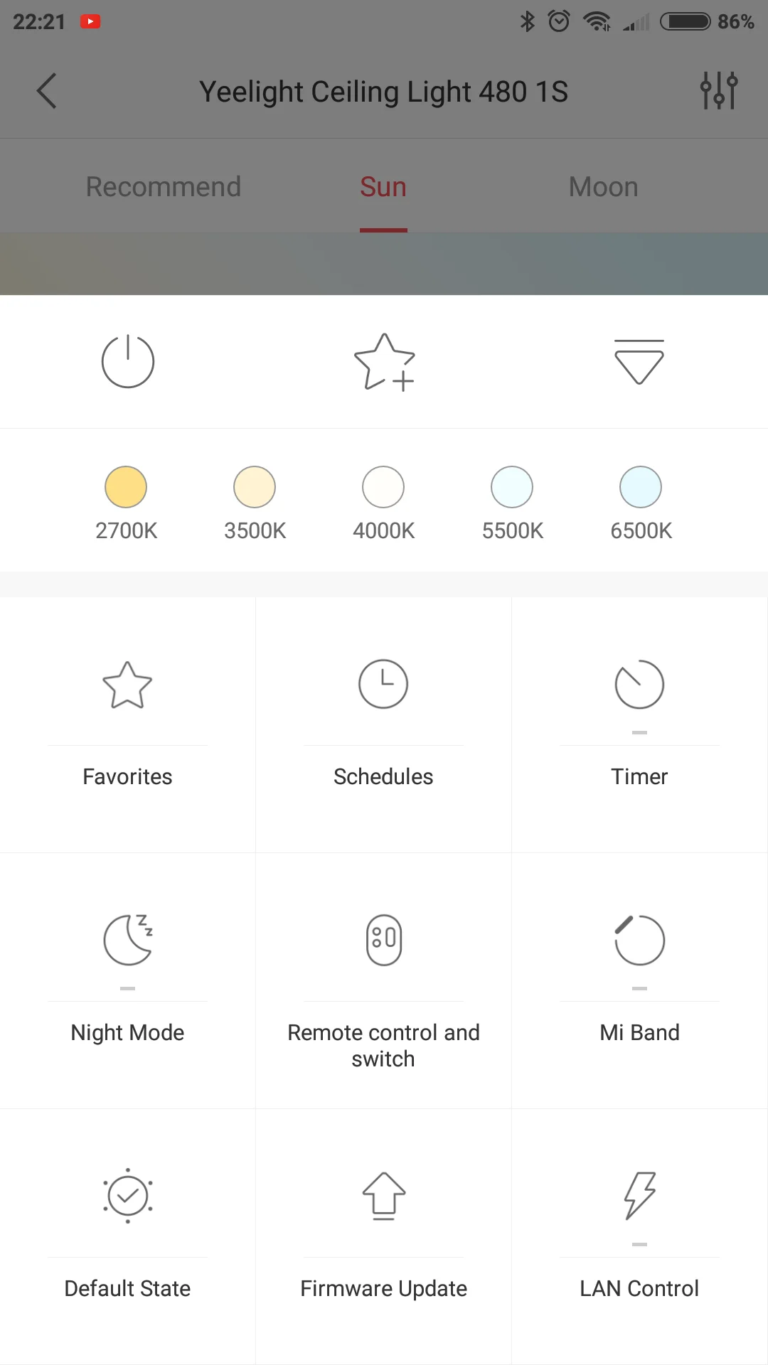
Task: Tap the Remote control and switch icon
Action: 383,939
